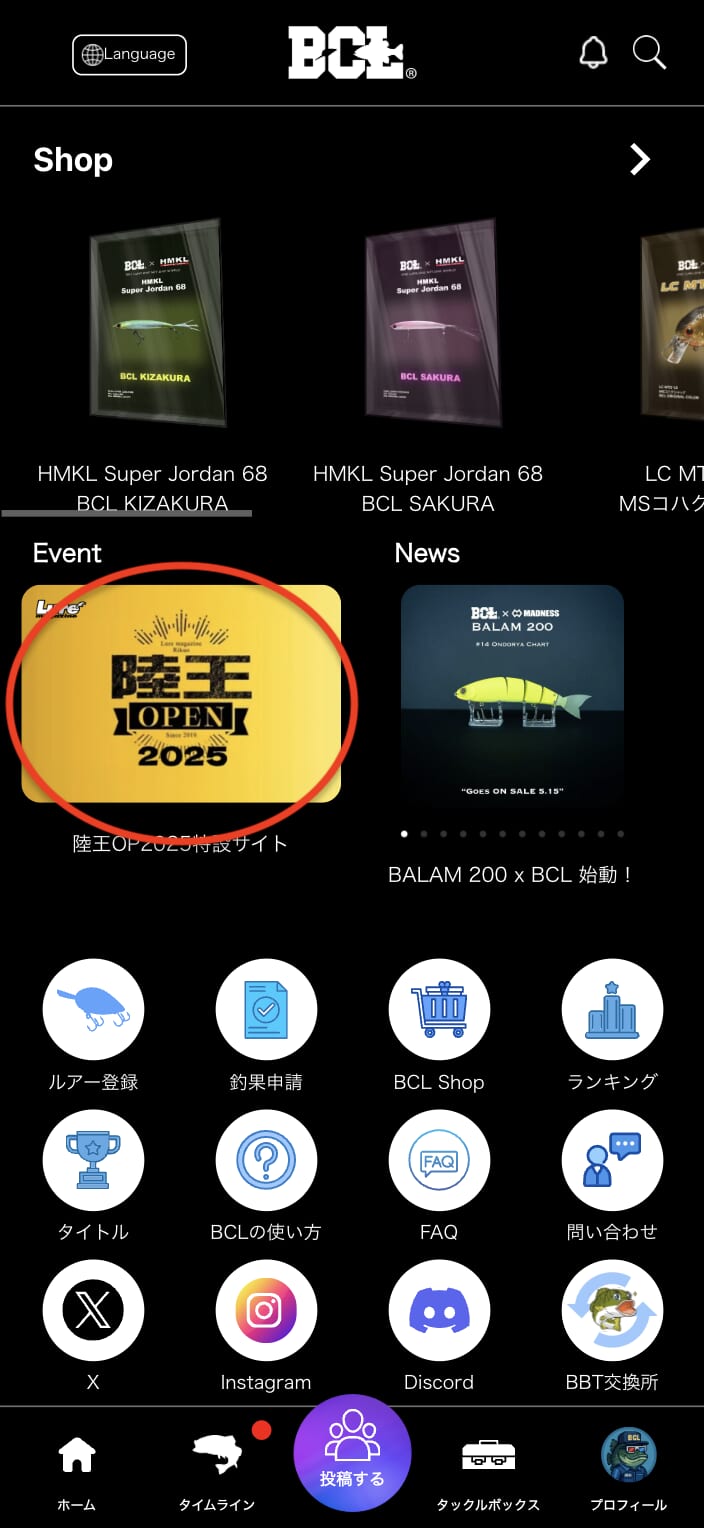704x1528 pixels.
Task: Expand the Shop section arrow
Action: point(639,159)
